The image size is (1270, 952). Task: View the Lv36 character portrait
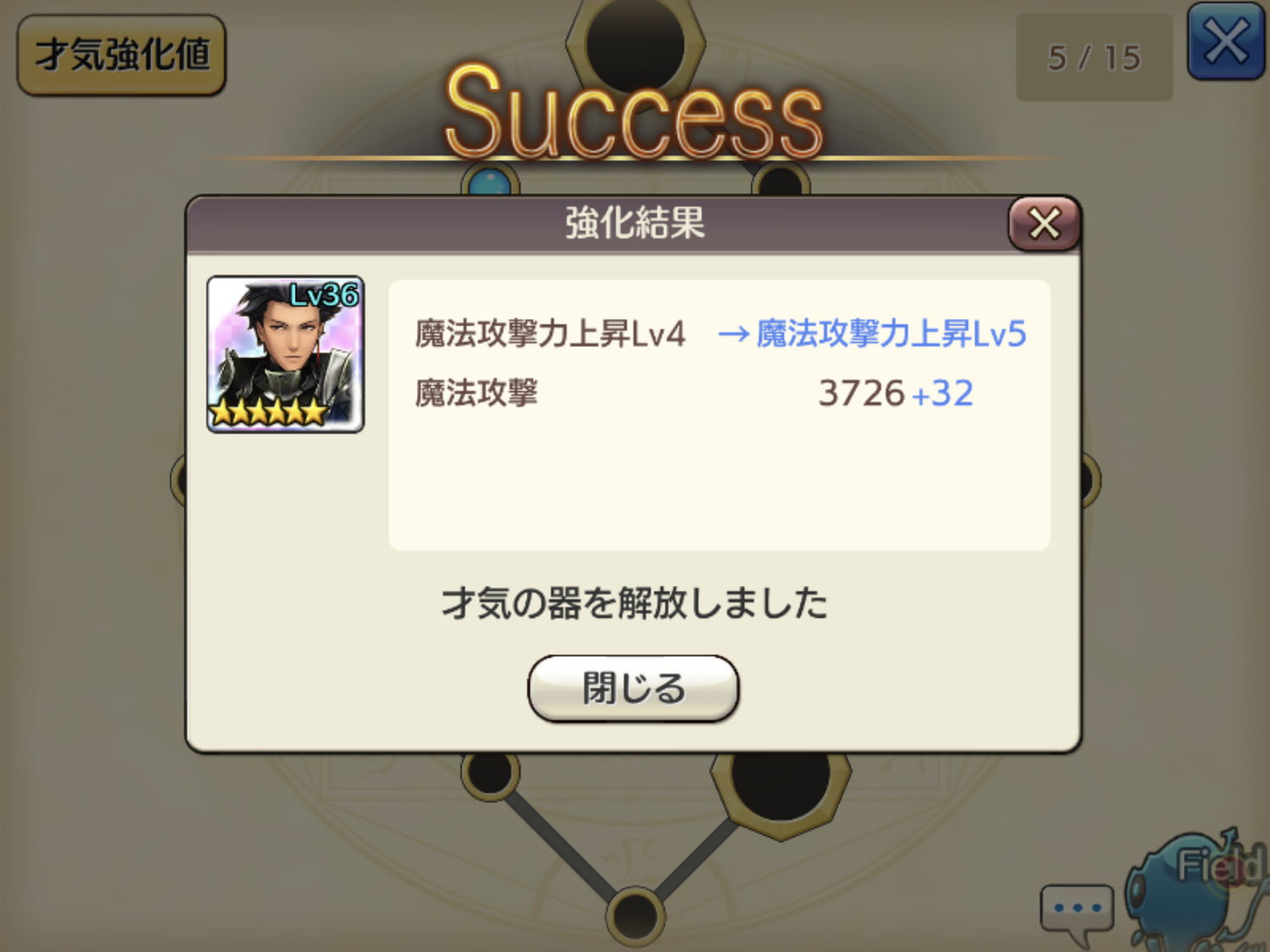pyautogui.click(x=285, y=354)
